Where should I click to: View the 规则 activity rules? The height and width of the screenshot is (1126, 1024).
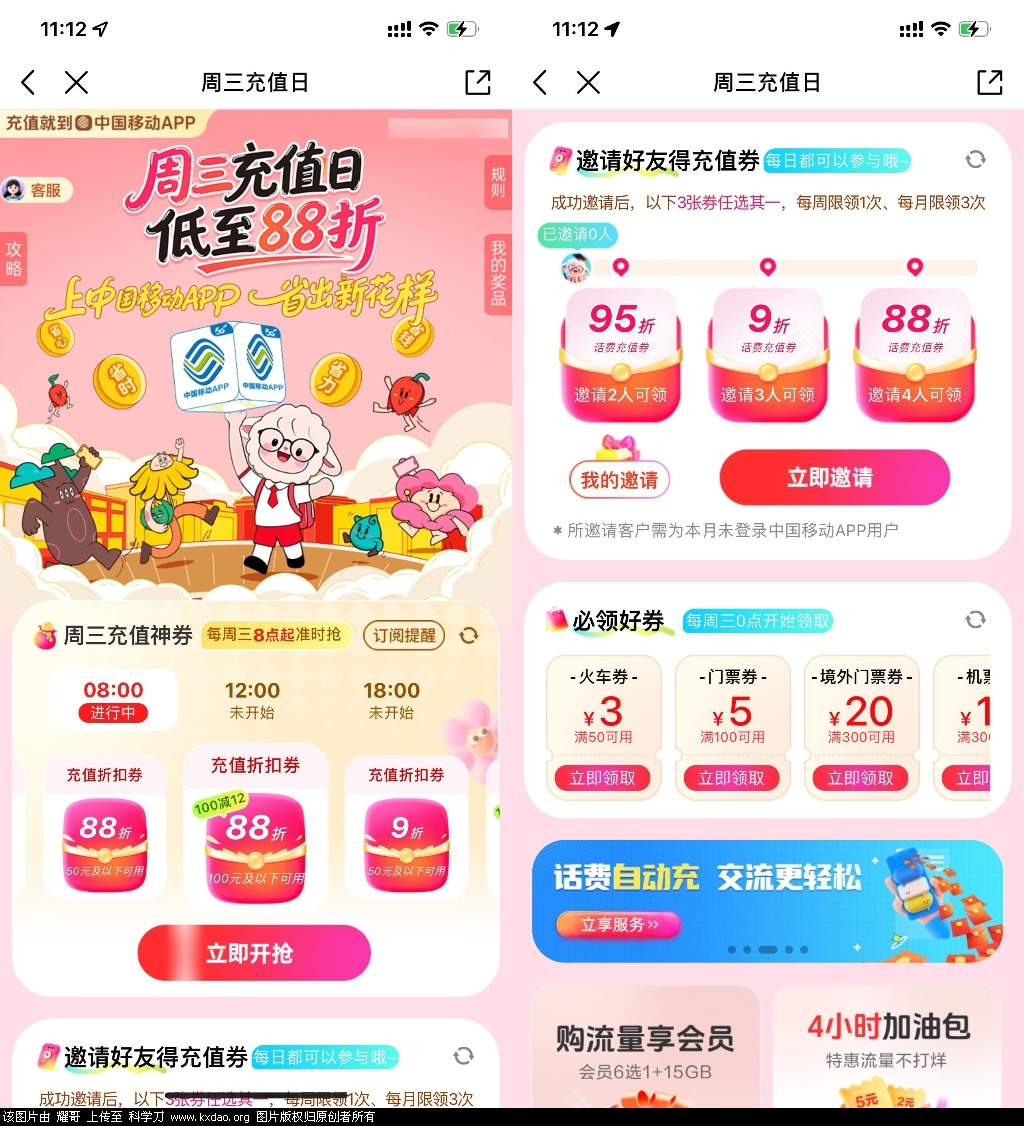pyautogui.click(x=498, y=182)
